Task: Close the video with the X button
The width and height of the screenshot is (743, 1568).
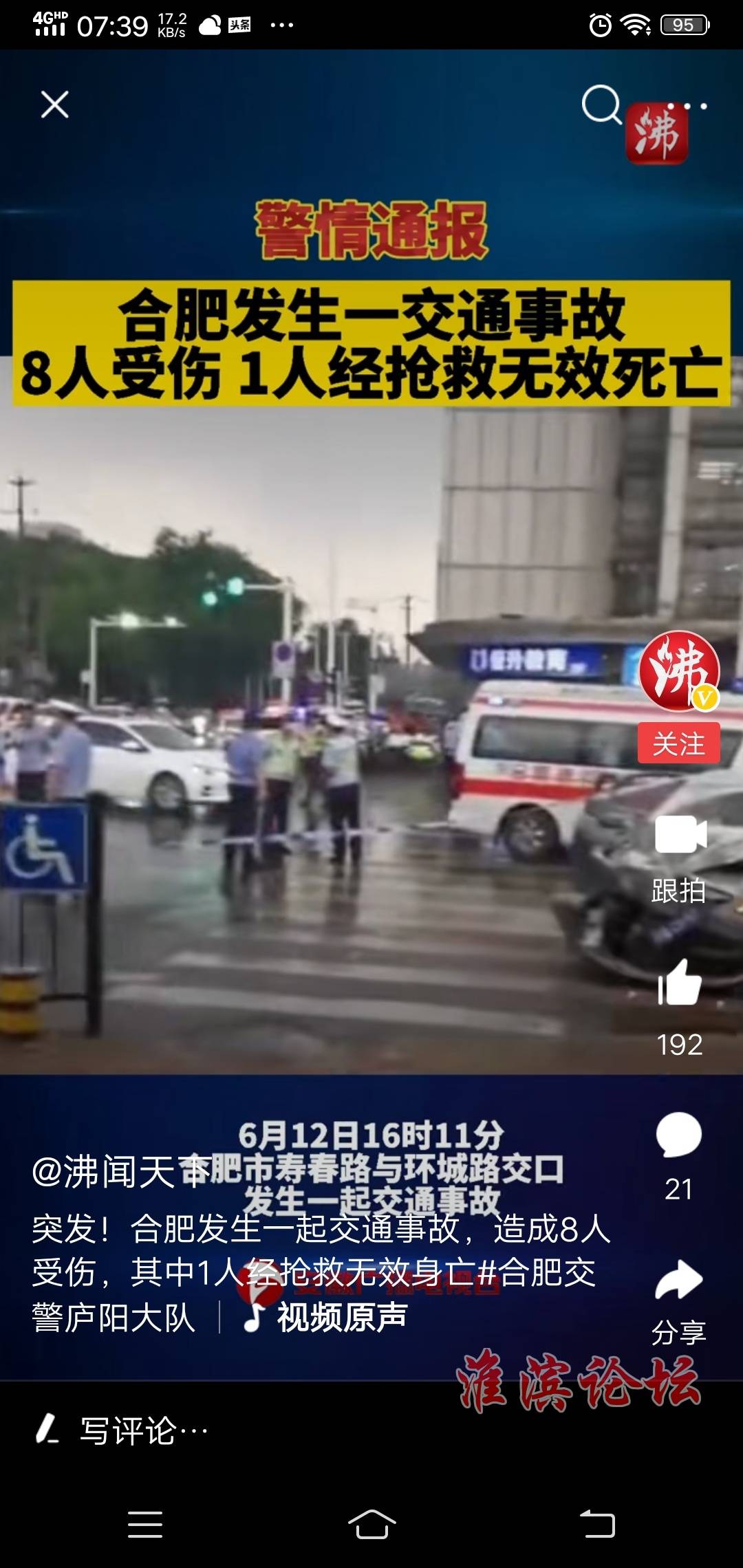Action: (54, 105)
